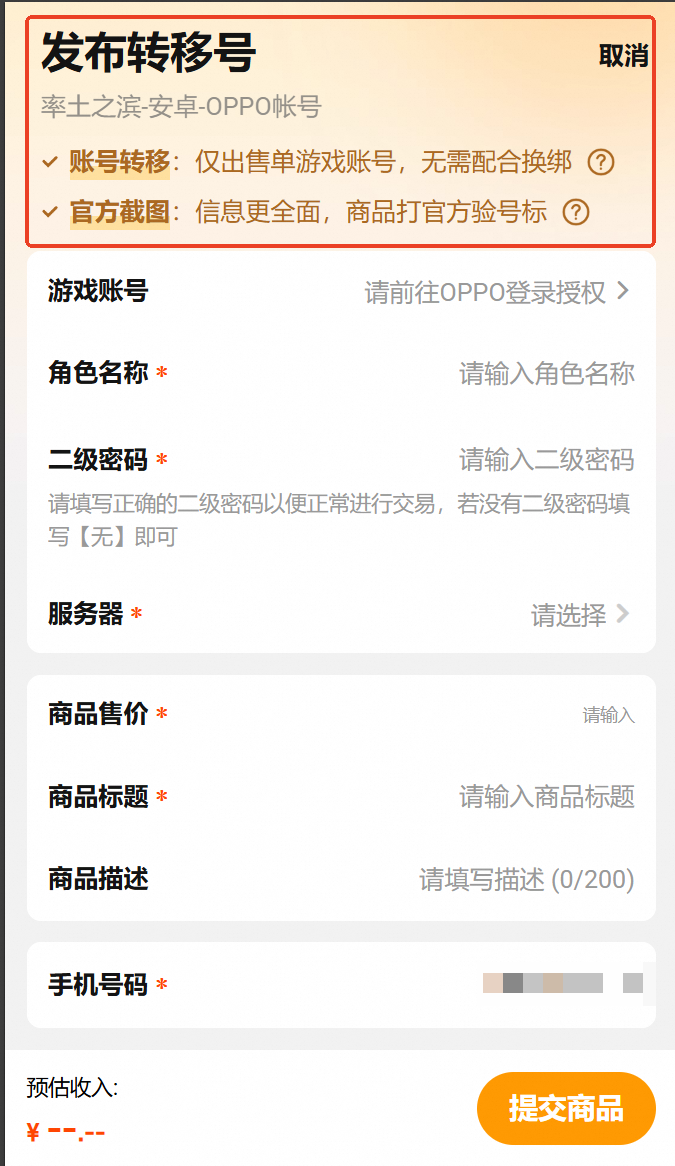Image resolution: width=675 pixels, height=1166 pixels.
Task: Open 游戏账号 OPPO login authorization row
Action: coord(497,292)
